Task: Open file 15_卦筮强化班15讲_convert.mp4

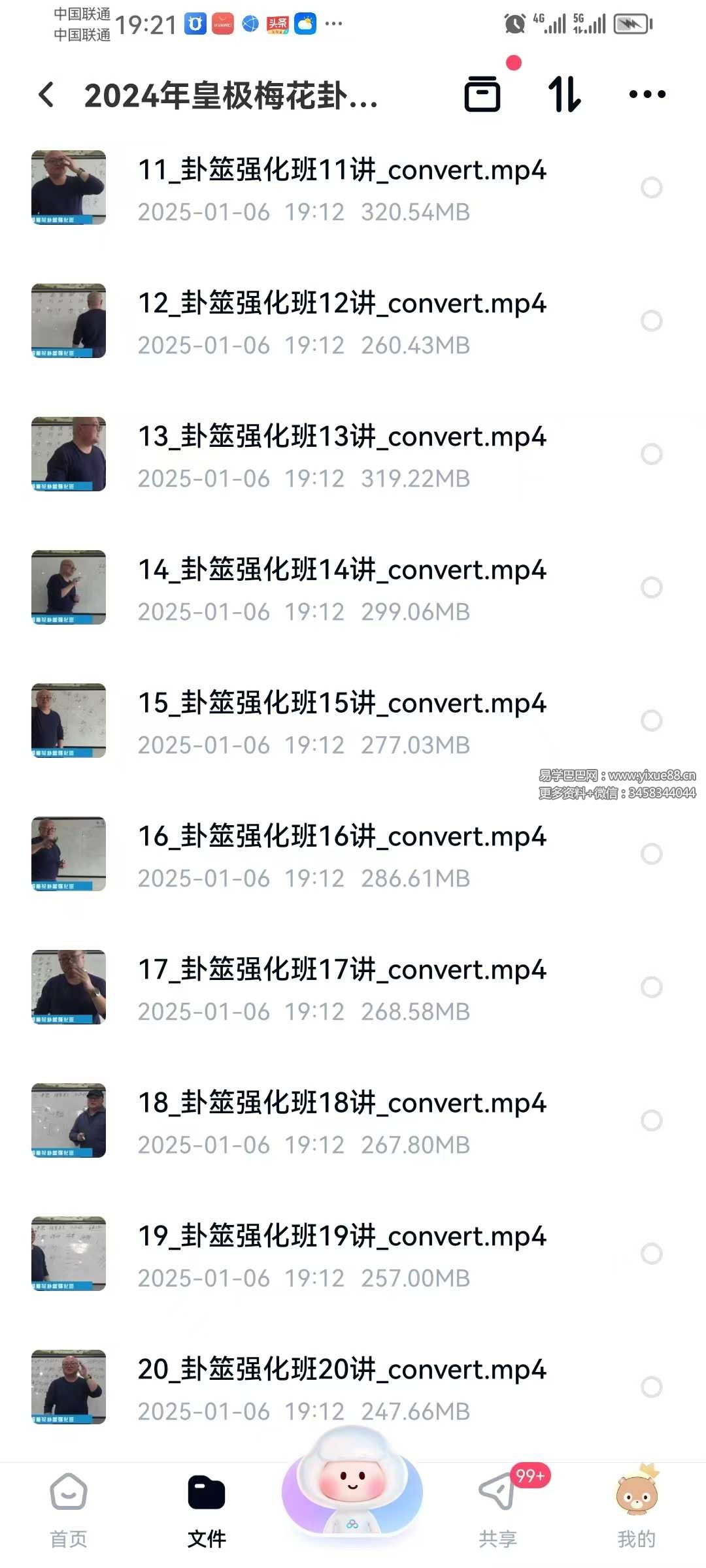Action: coord(341,721)
